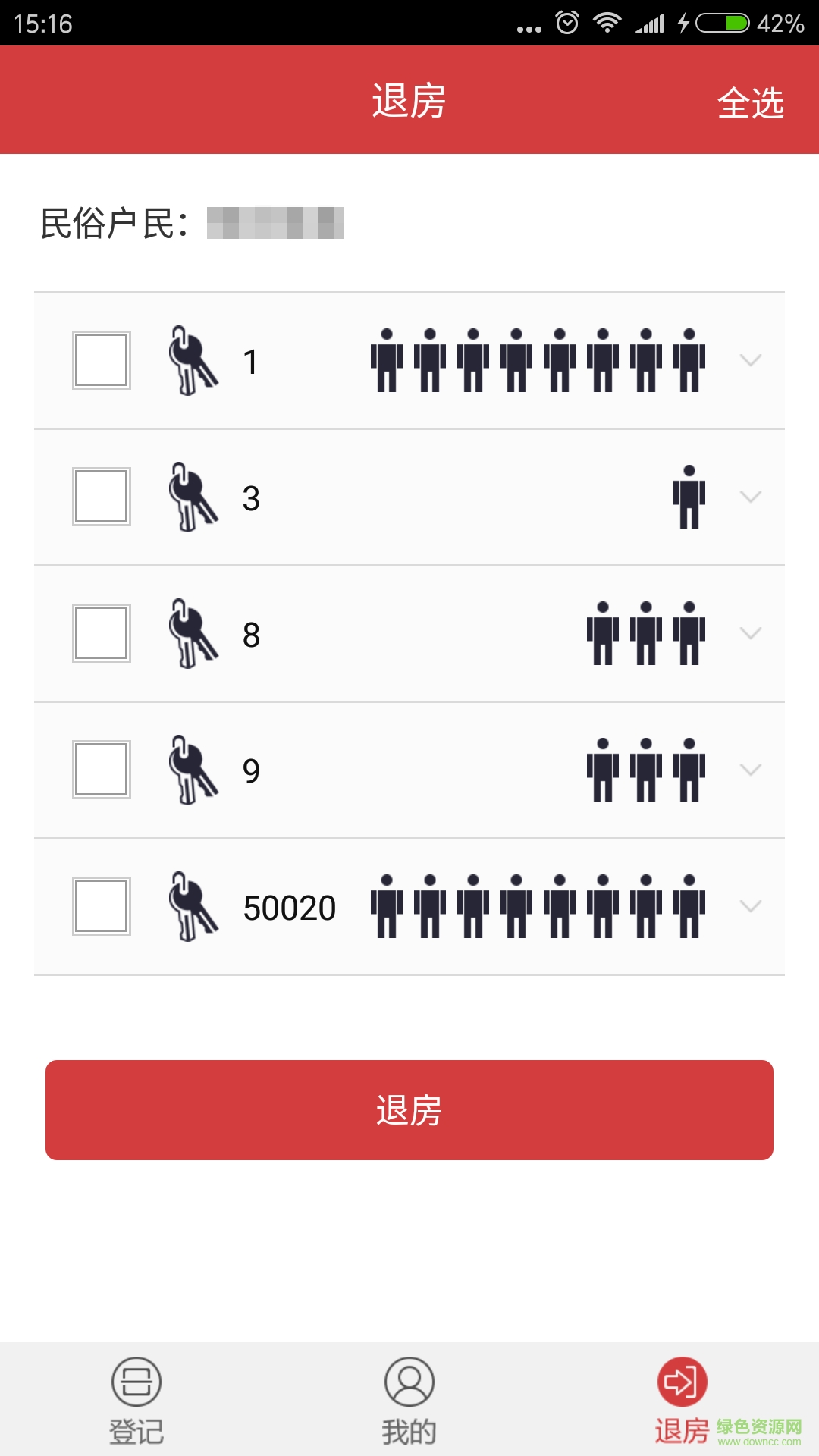Expand details for room 3
Screen dimensions: 819x1456
(751, 497)
